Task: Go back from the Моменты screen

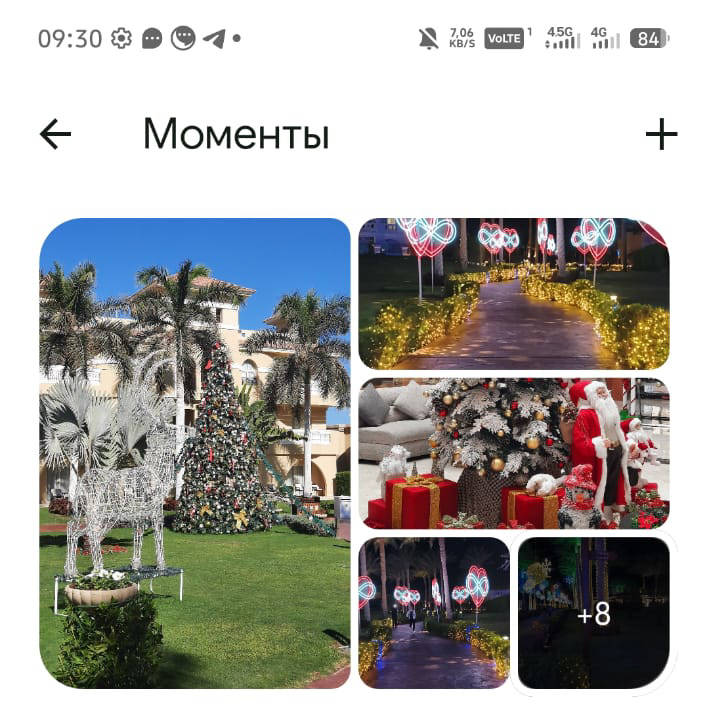Action: coord(56,134)
